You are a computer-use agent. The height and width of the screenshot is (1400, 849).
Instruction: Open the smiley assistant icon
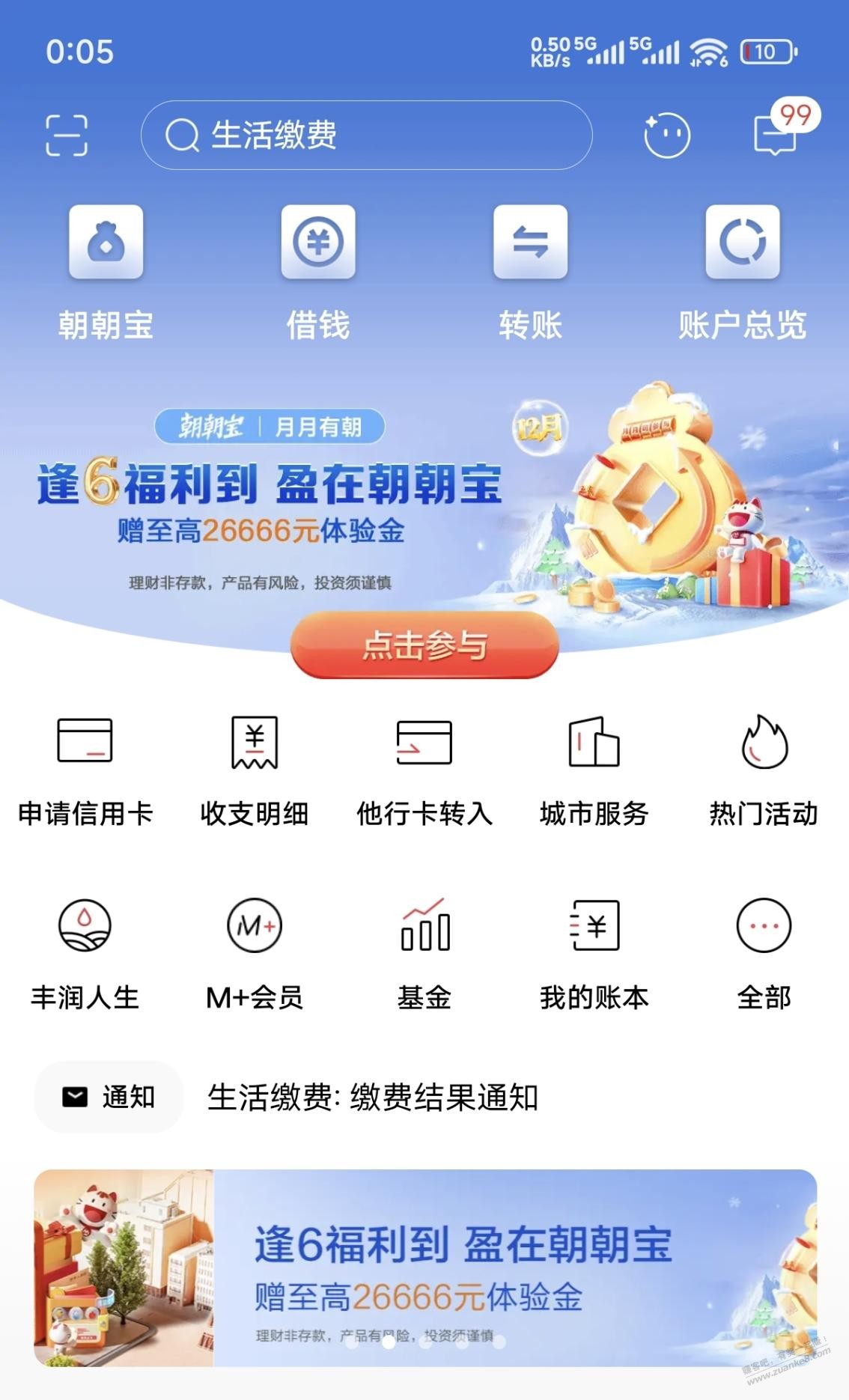(x=666, y=136)
